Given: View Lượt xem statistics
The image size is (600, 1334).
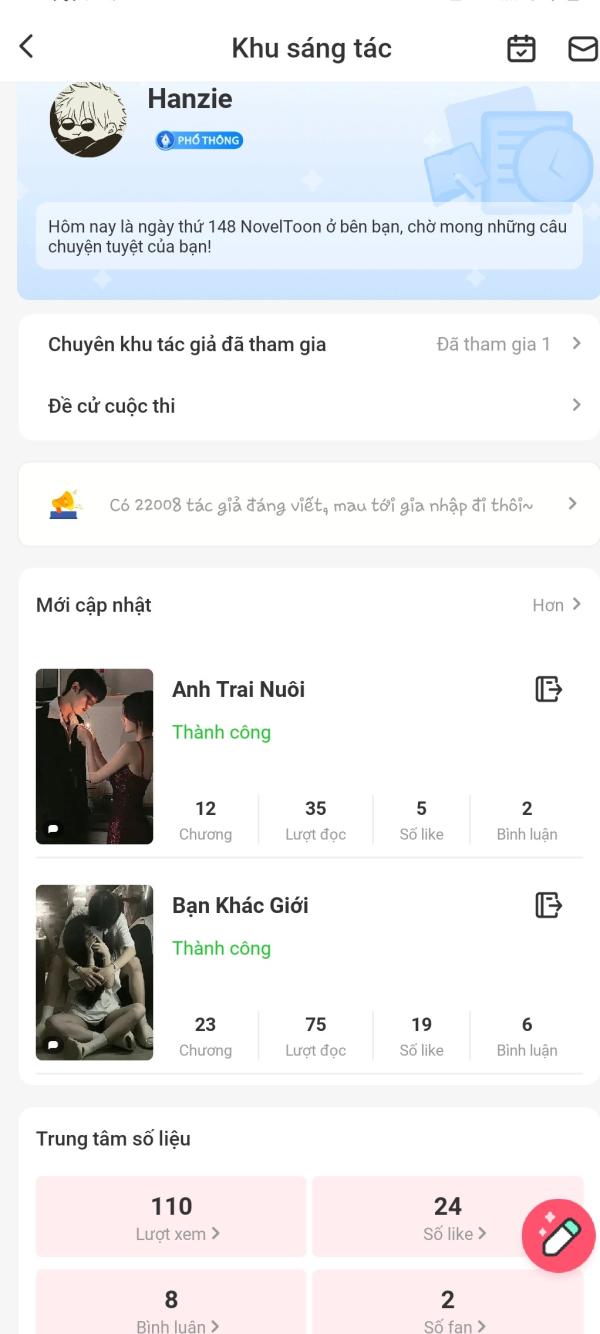Looking at the screenshot, I should [172, 1216].
